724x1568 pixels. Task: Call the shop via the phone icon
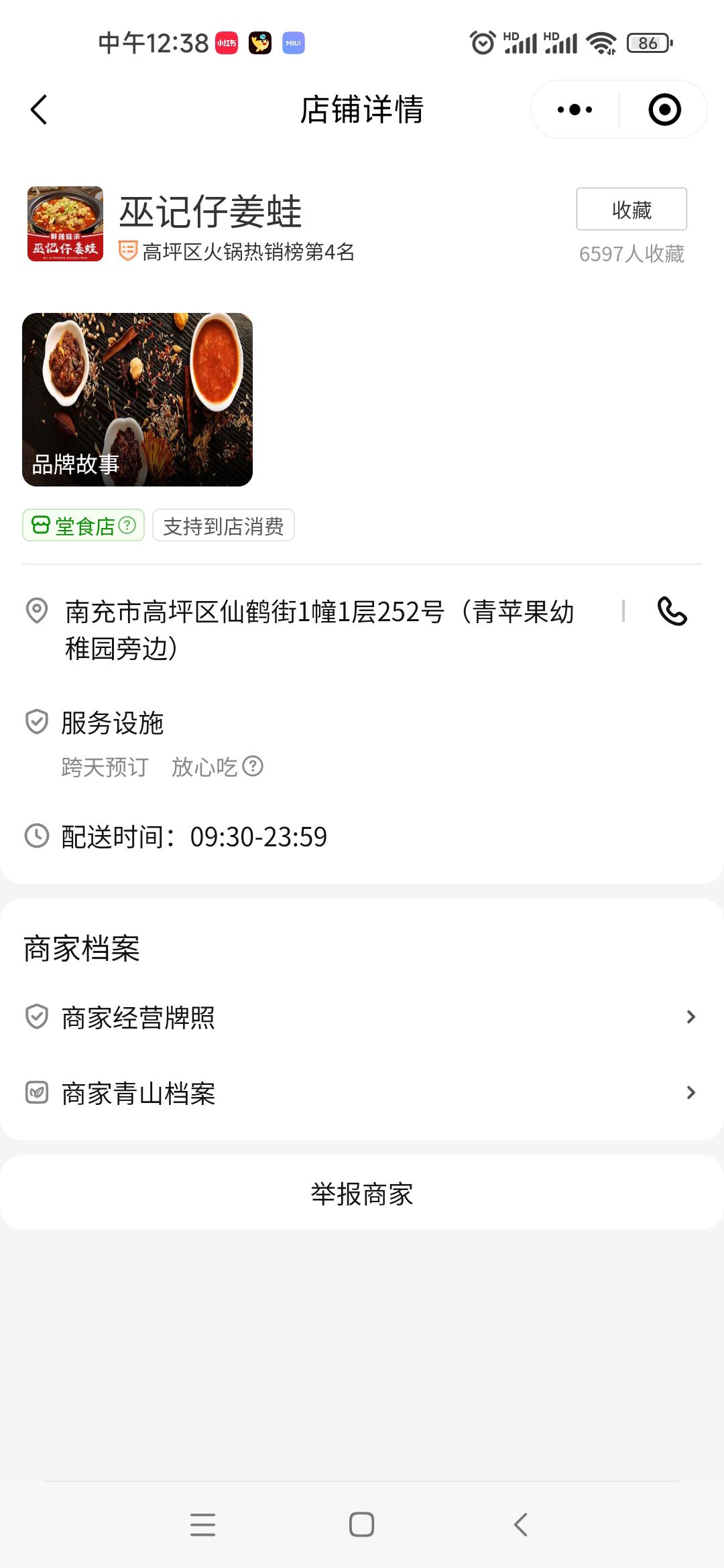pos(672,611)
